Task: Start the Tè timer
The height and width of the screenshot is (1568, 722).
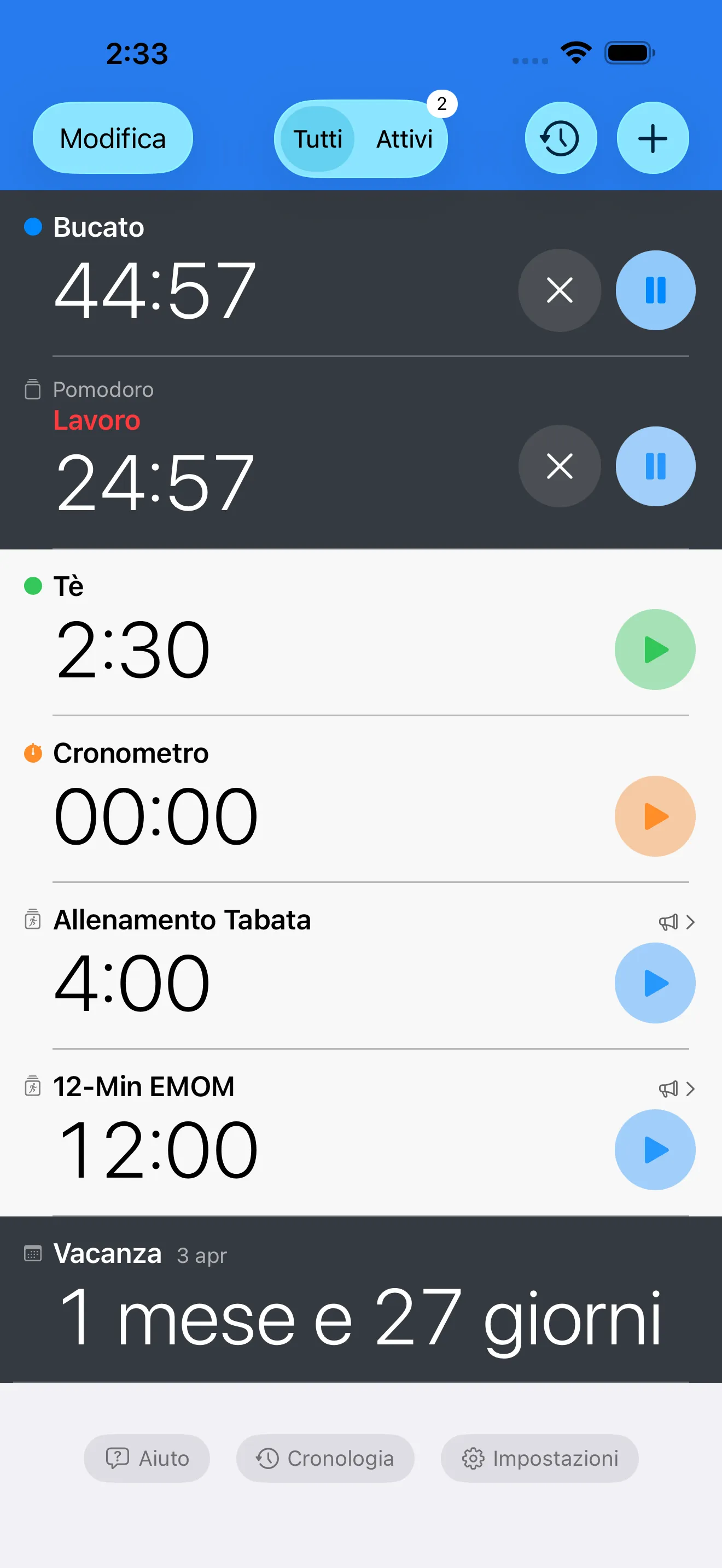Action: (x=655, y=650)
